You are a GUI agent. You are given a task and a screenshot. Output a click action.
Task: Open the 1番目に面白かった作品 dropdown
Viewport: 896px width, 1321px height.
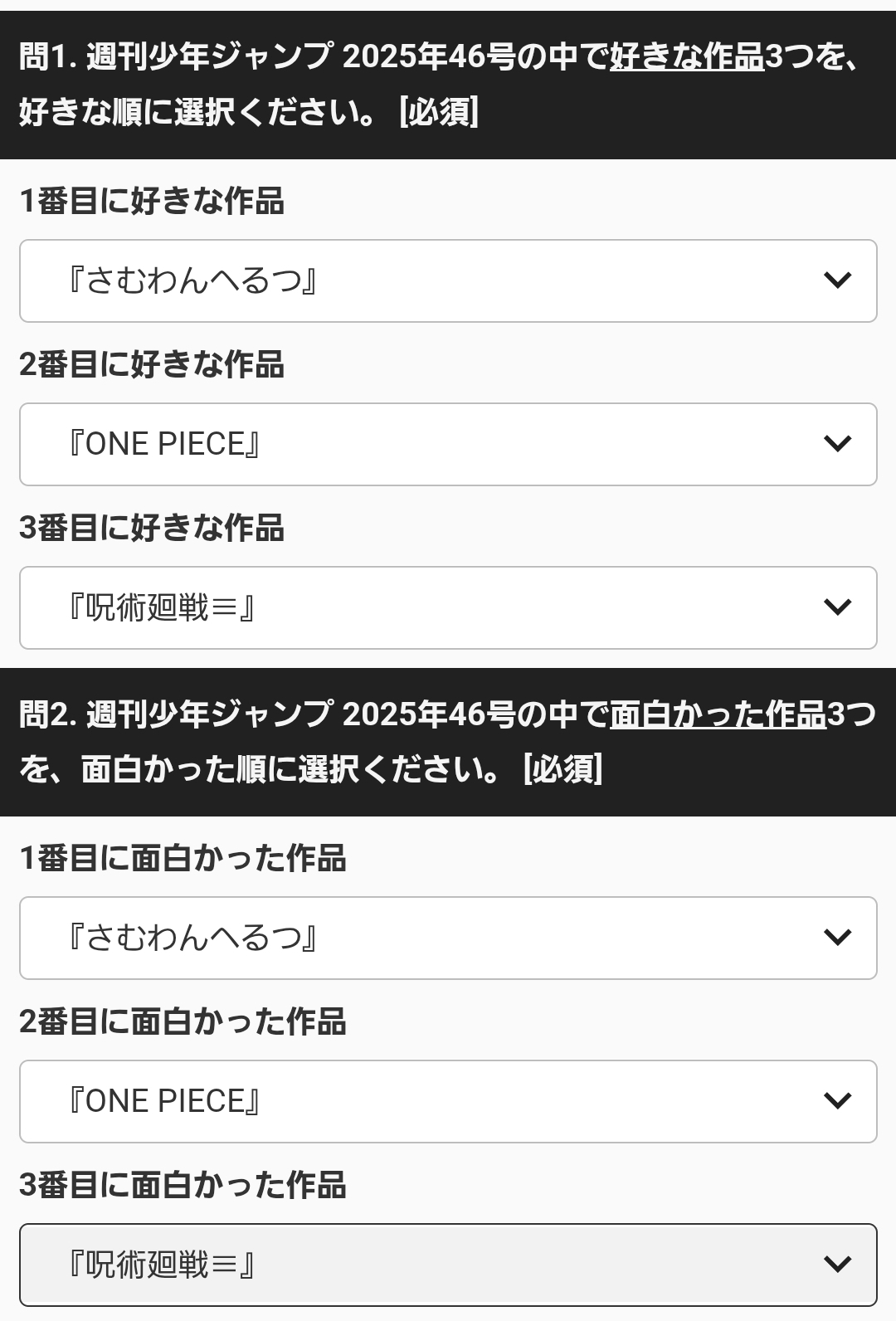[x=448, y=938]
